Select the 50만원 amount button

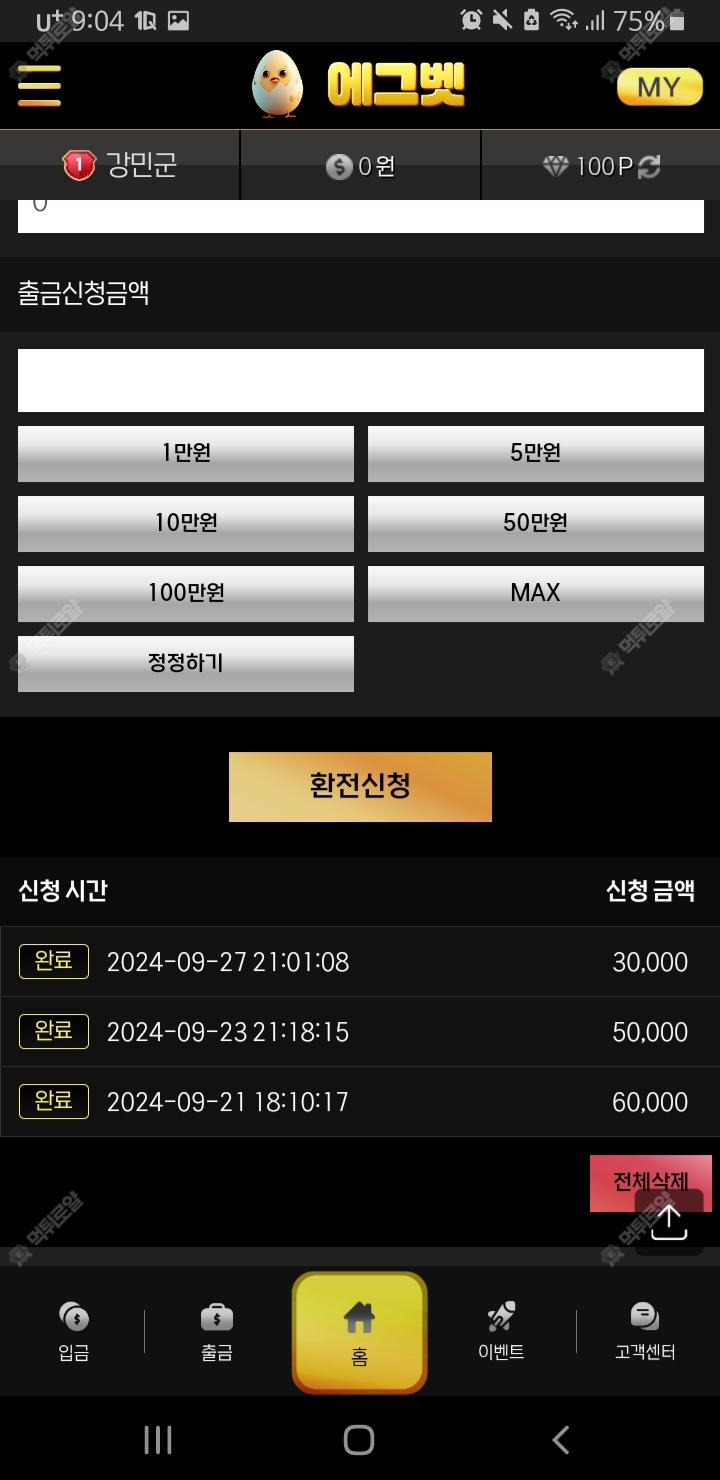click(x=535, y=523)
